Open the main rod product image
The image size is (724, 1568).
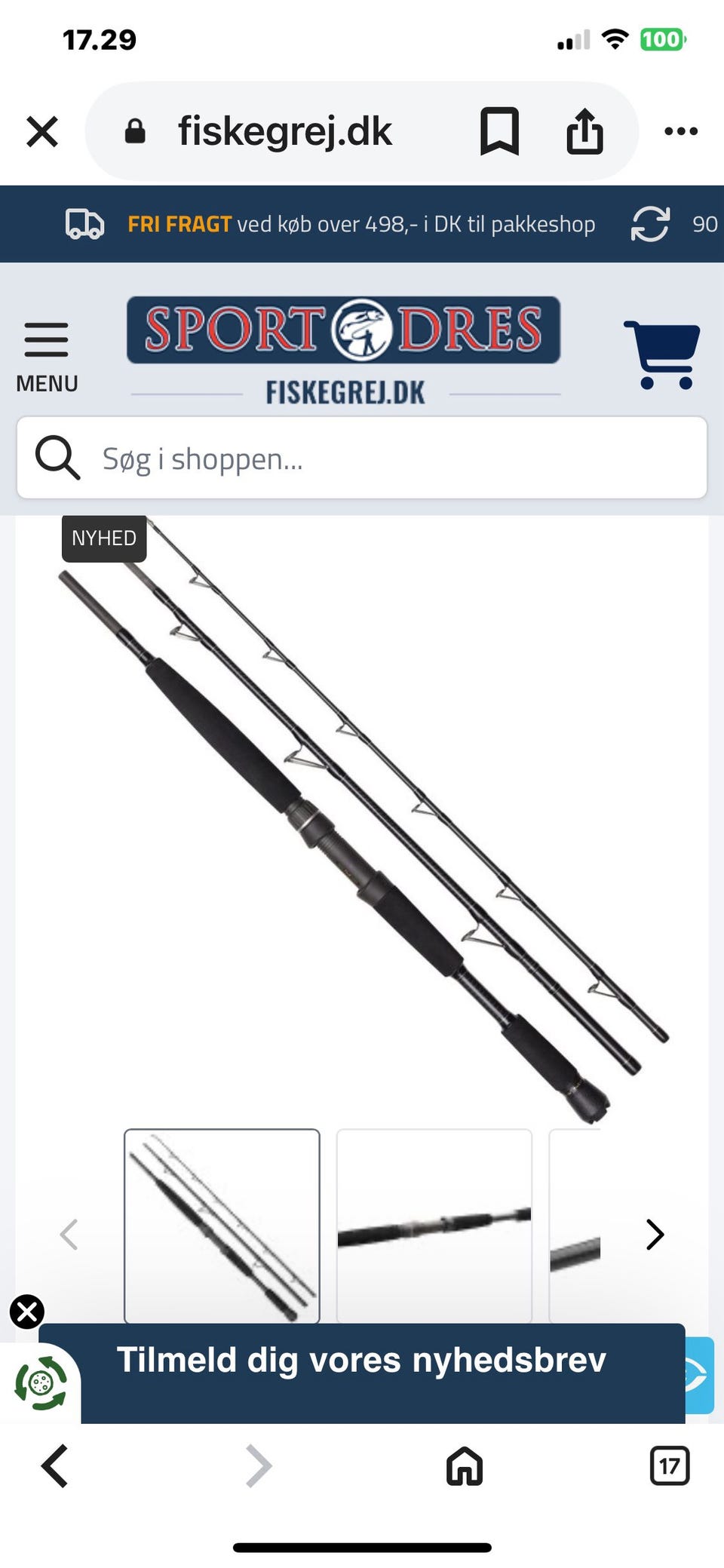(x=362, y=822)
